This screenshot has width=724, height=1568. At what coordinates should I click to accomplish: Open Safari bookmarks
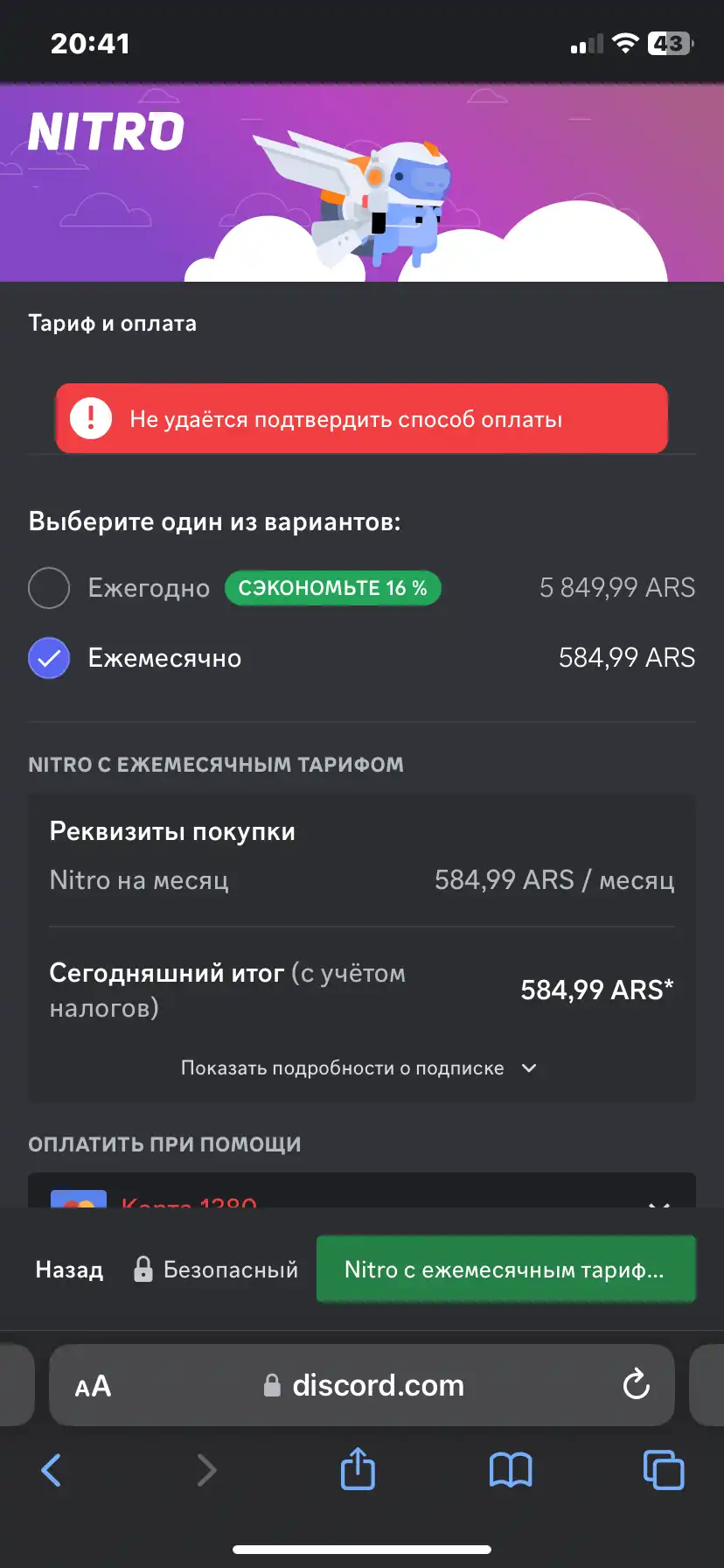tap(511, 1470)
